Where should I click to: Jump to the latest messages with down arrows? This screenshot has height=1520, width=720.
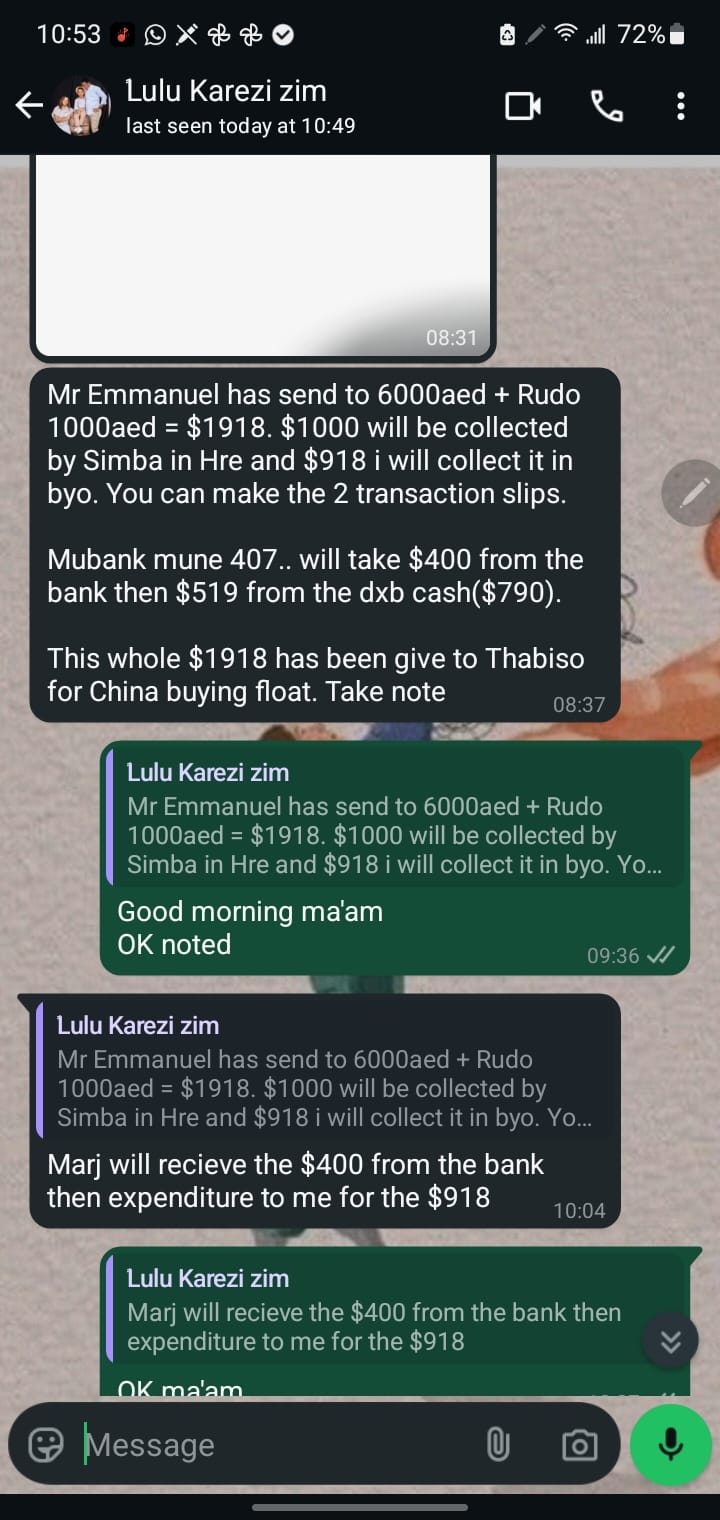click(670, 1340)
